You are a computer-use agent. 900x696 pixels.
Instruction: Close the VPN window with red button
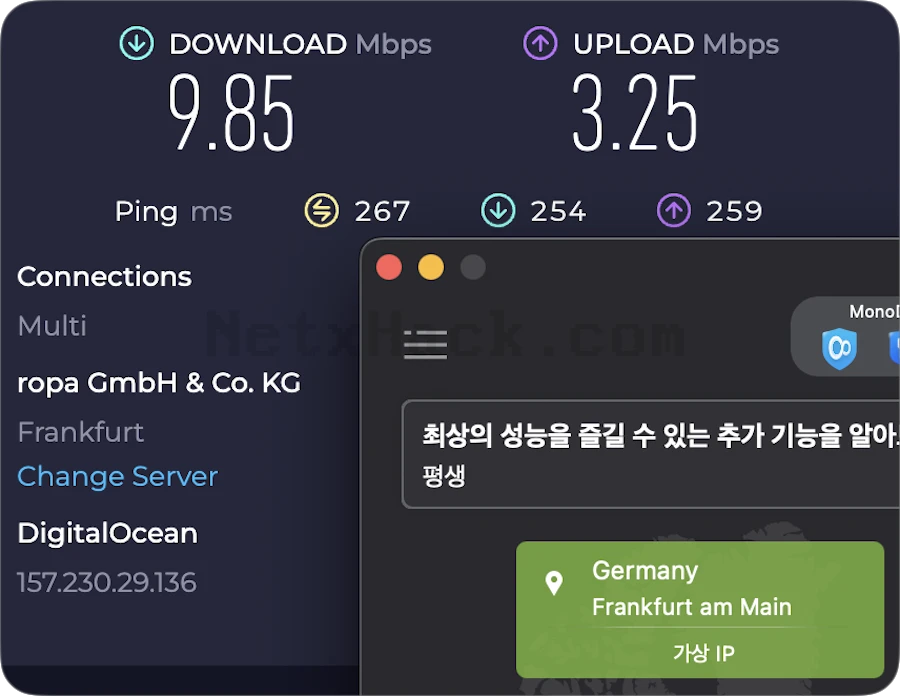(389, 267)
